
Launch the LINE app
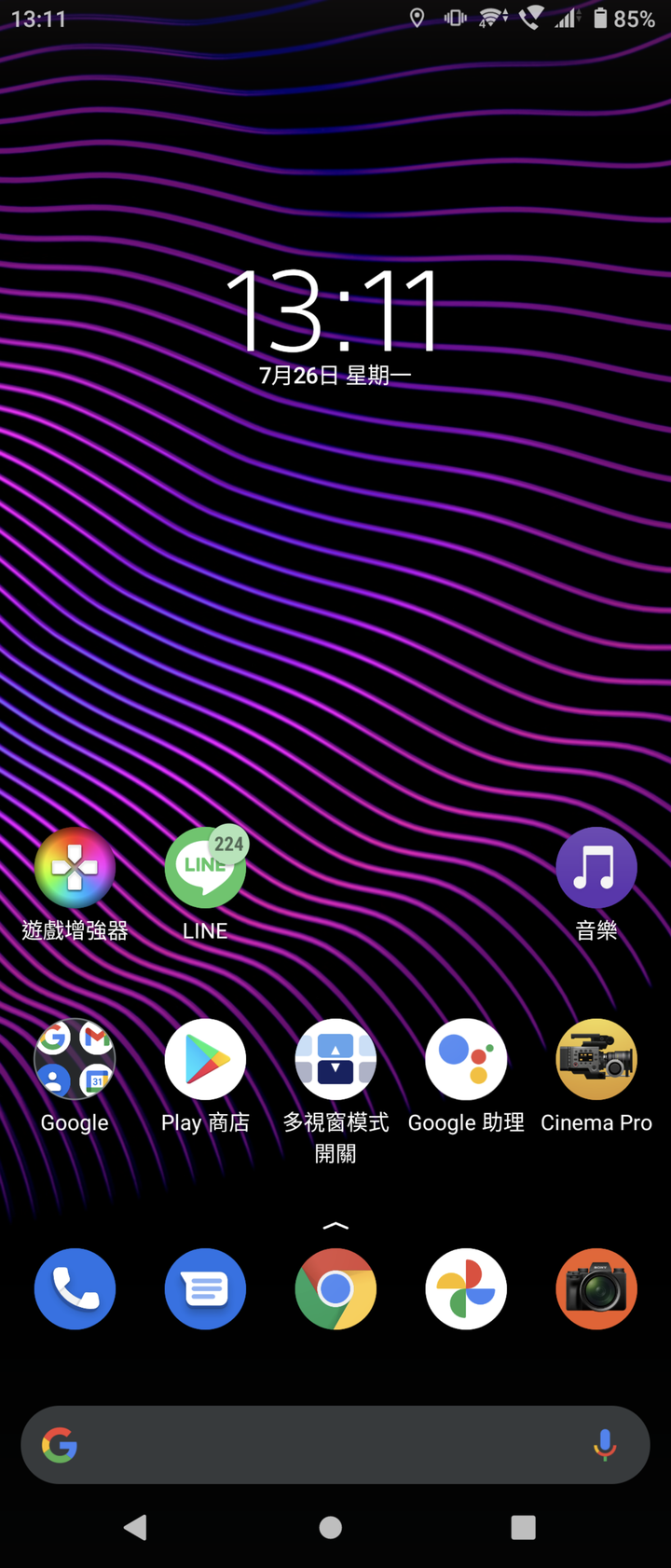(x=205, y=868)
